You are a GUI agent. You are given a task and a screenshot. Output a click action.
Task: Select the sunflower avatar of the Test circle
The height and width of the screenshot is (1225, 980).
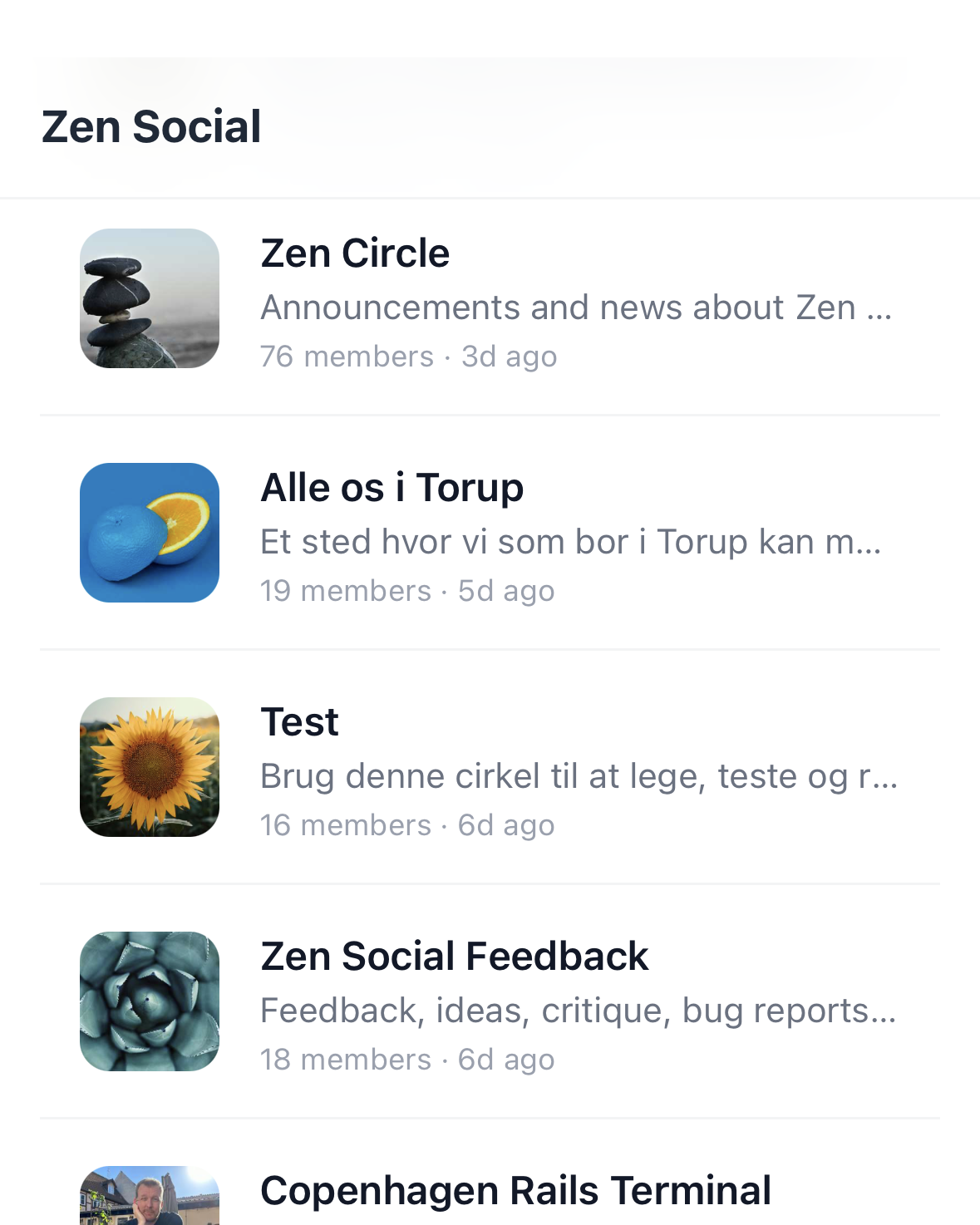click(x=150, y=766)
